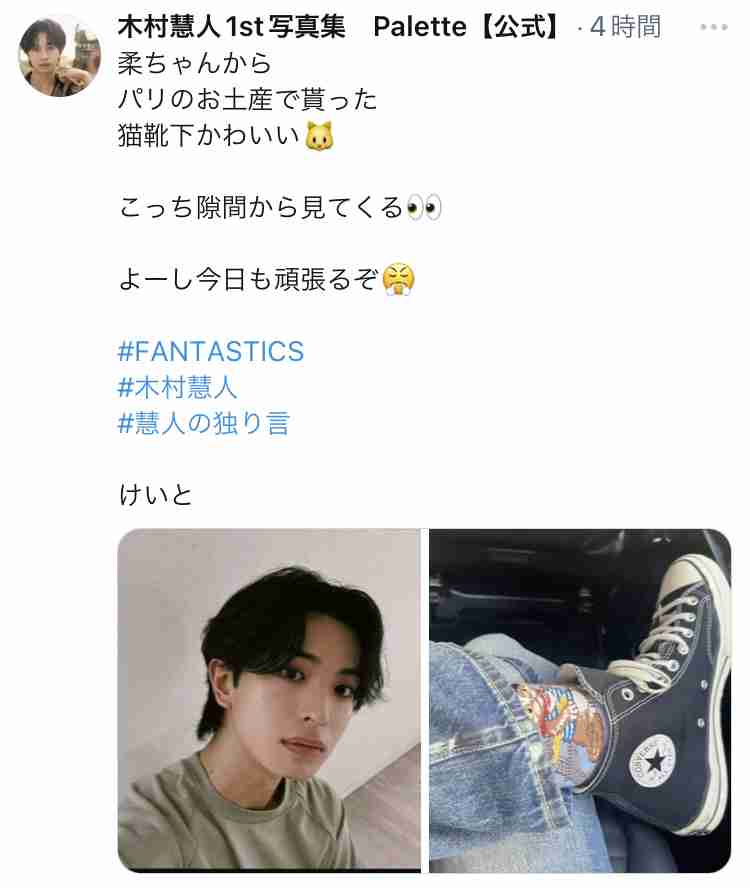Open the poster's profile avatar
The width and height of the screenshot is (750, 888).
click(x=59, y=55)
